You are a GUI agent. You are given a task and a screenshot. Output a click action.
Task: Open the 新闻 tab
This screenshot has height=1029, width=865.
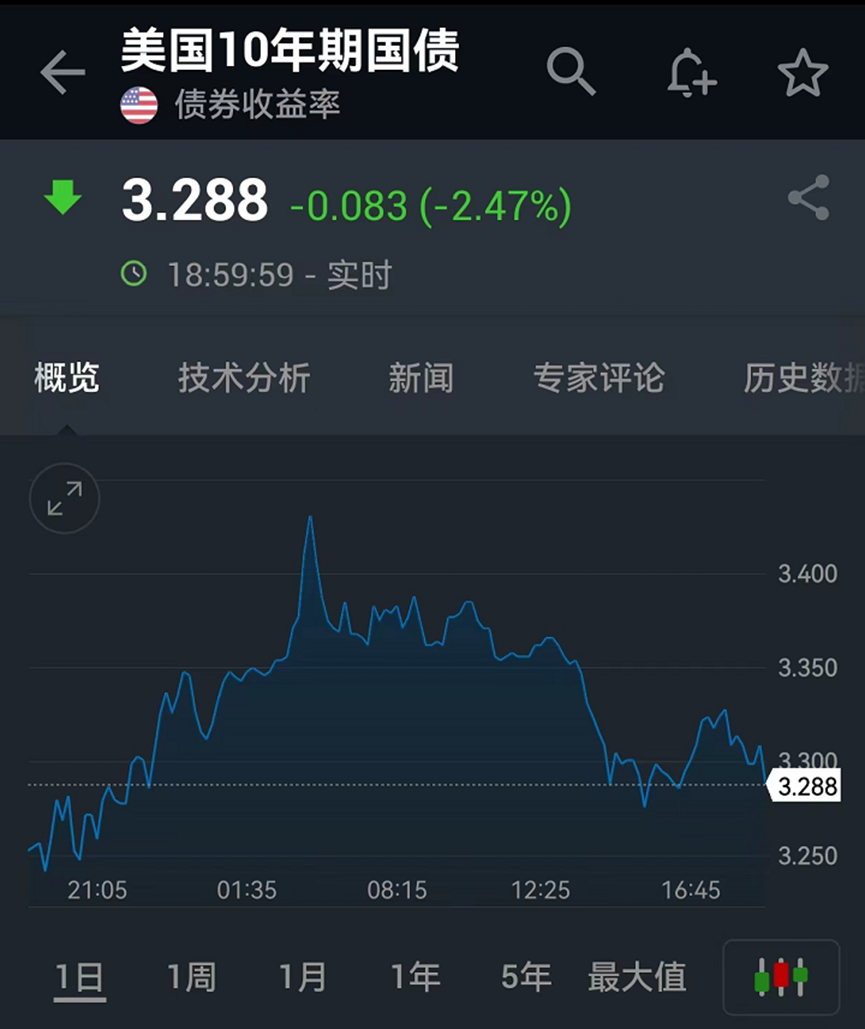420,378
